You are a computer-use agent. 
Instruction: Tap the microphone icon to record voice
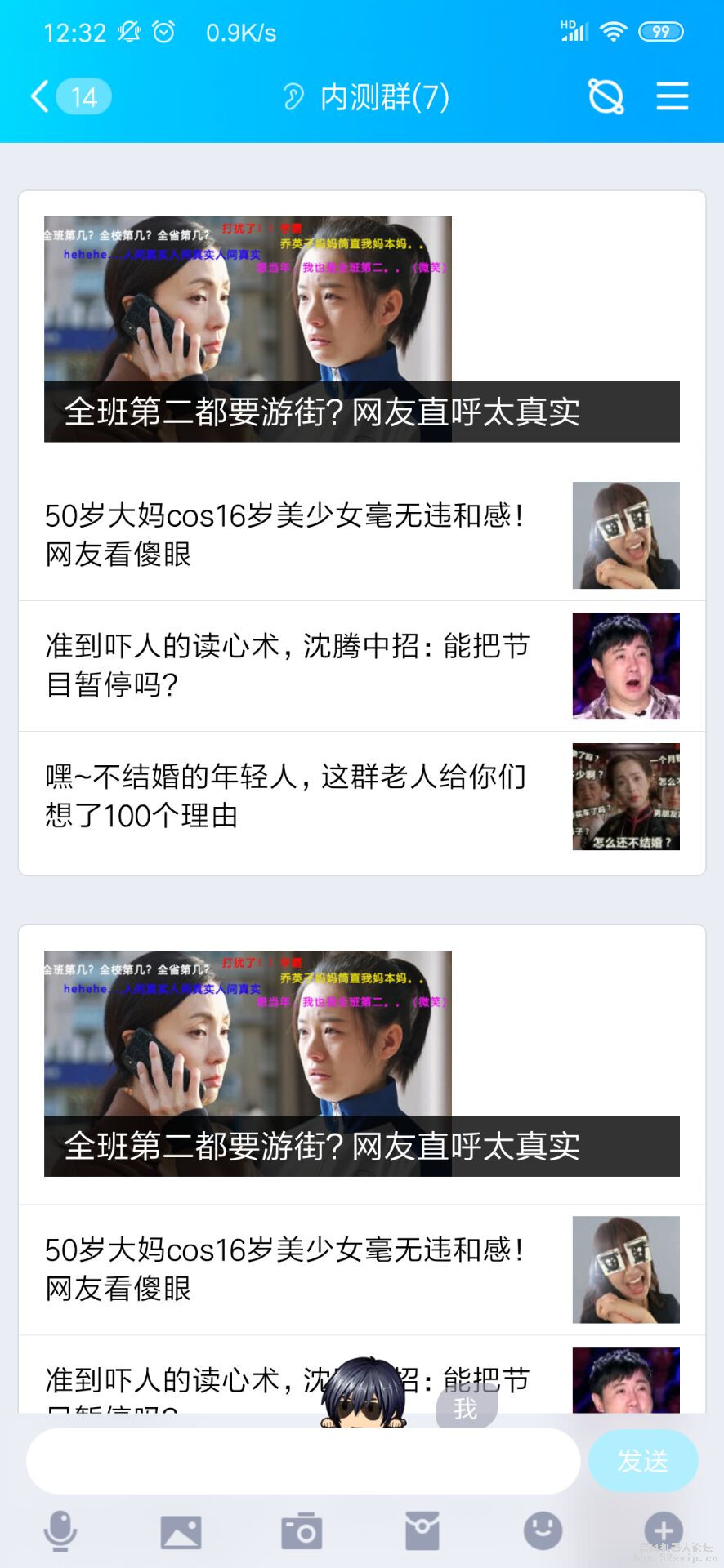click(62, 1531)
